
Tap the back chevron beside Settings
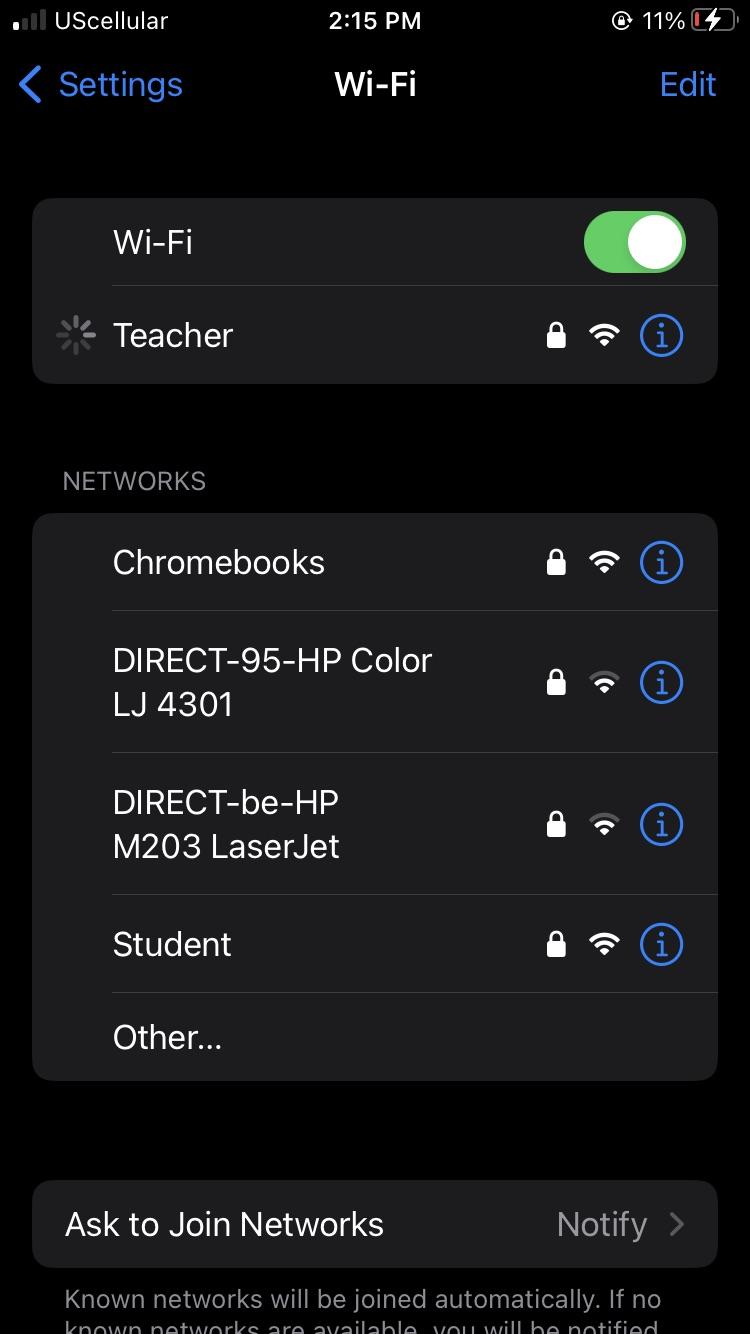click(x=29, y=84)
